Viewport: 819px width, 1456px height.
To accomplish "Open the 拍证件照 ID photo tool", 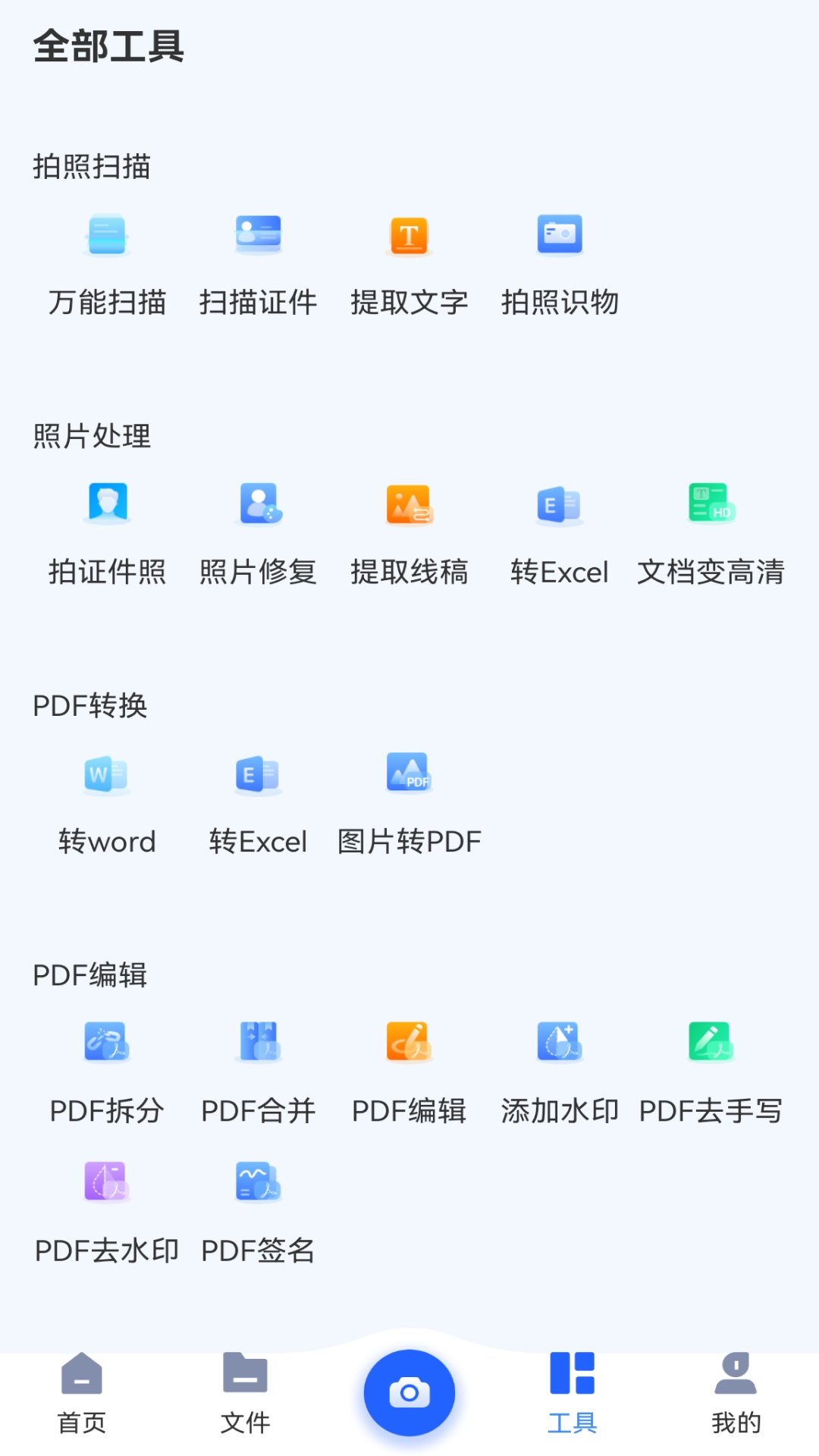I will point(107,535).
